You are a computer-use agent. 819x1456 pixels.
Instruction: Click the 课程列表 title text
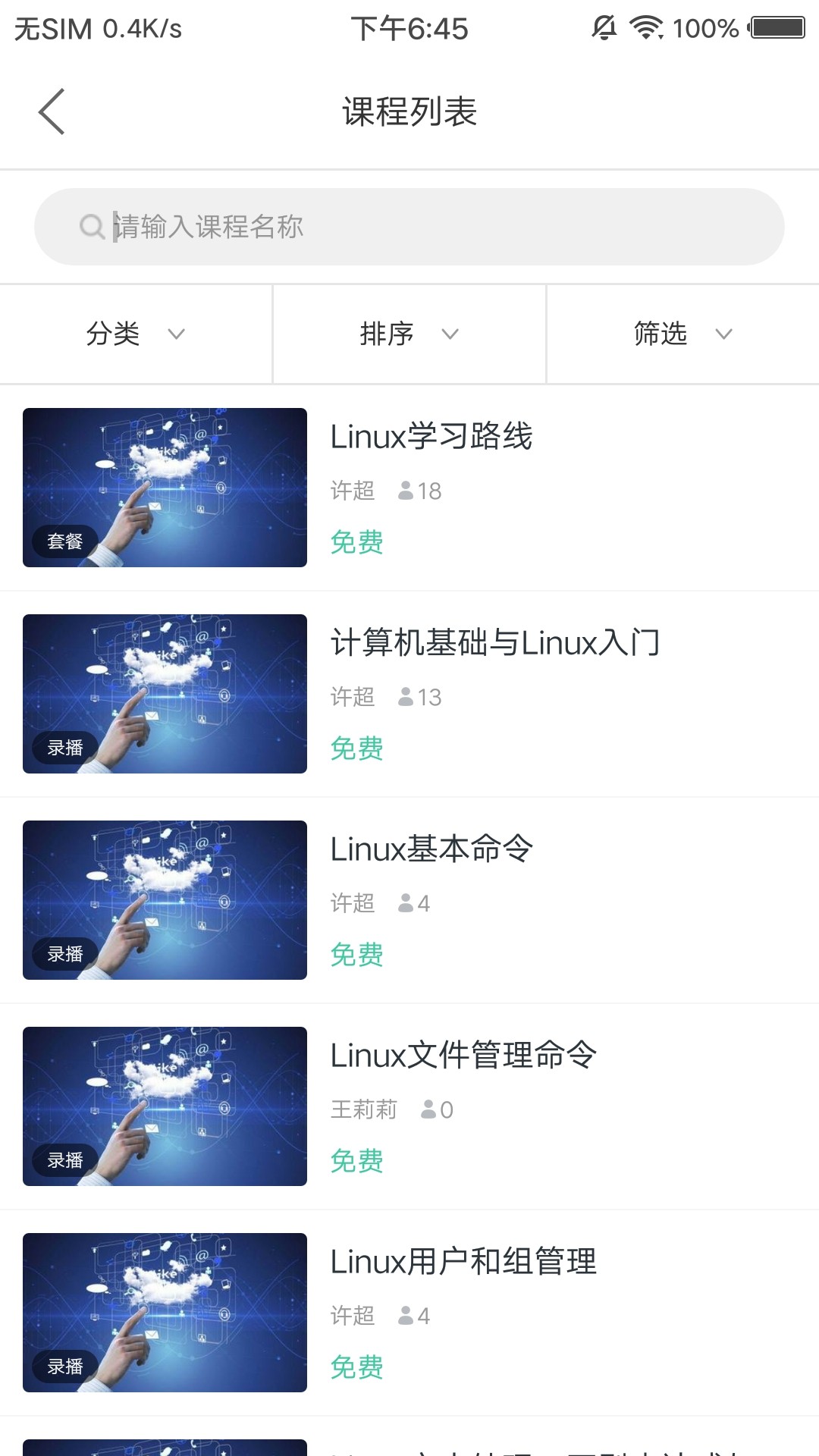click(x=409, y=111)
